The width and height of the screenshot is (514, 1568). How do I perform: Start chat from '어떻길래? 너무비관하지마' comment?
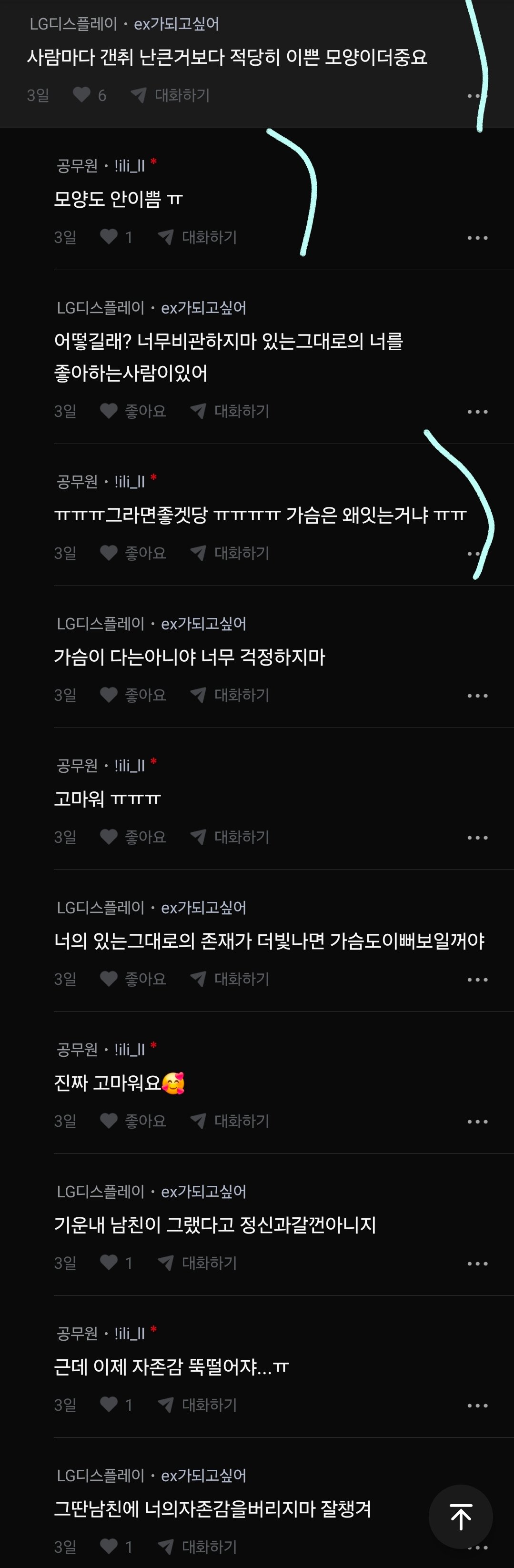point(230,412)
